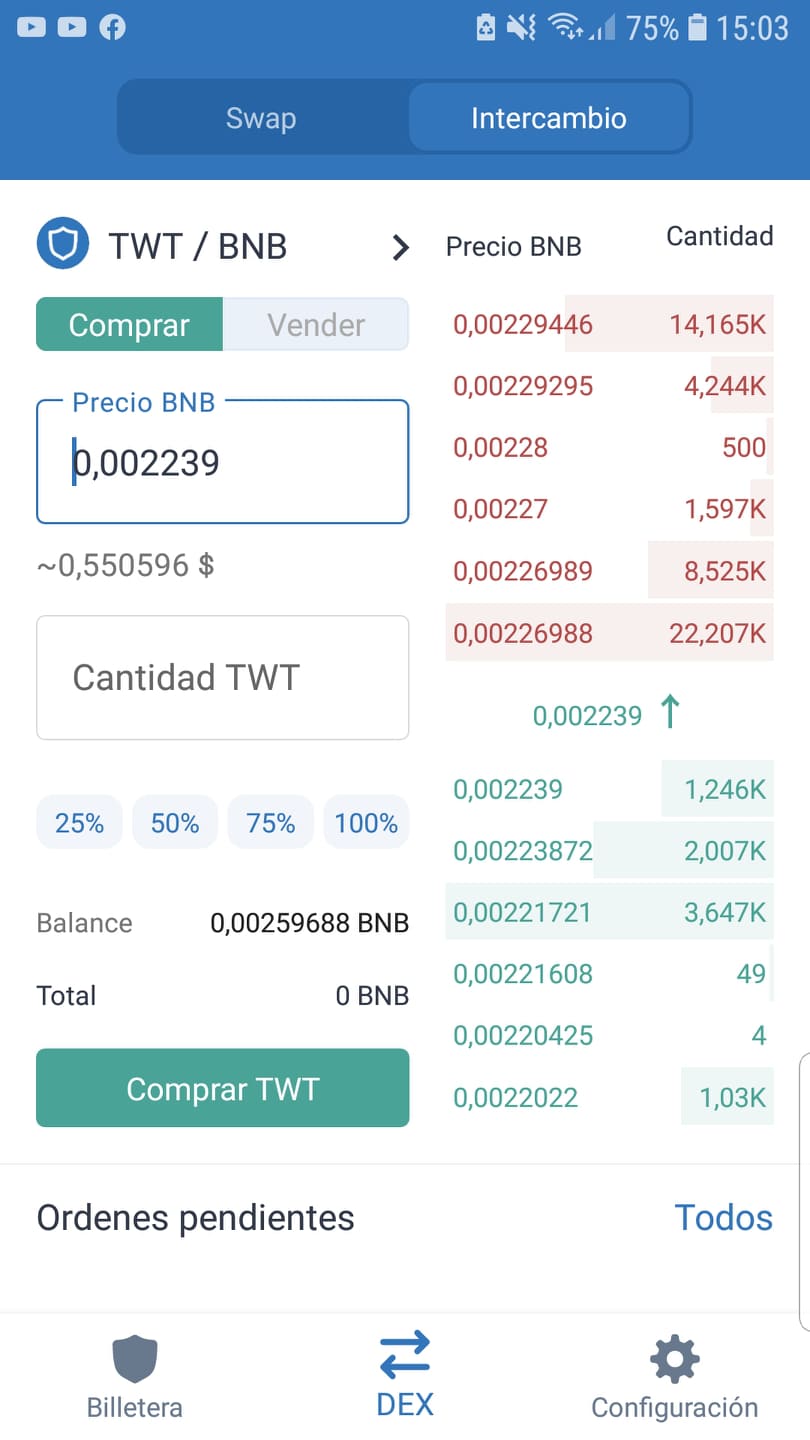The image size is (810, 1440).
Task: Switch to the Swap tab
Action: [262, 118]
